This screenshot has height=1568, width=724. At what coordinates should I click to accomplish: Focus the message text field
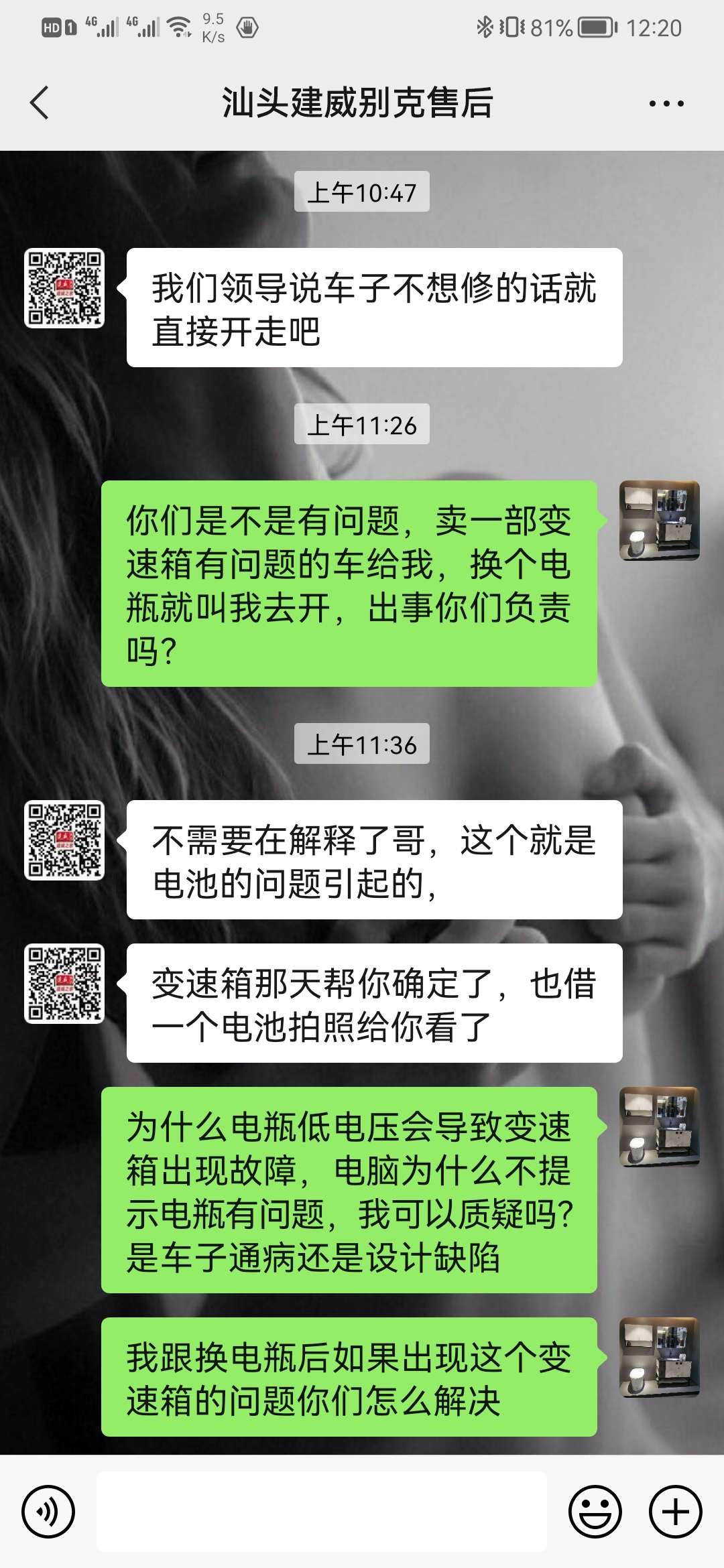tap(322, 1512)
